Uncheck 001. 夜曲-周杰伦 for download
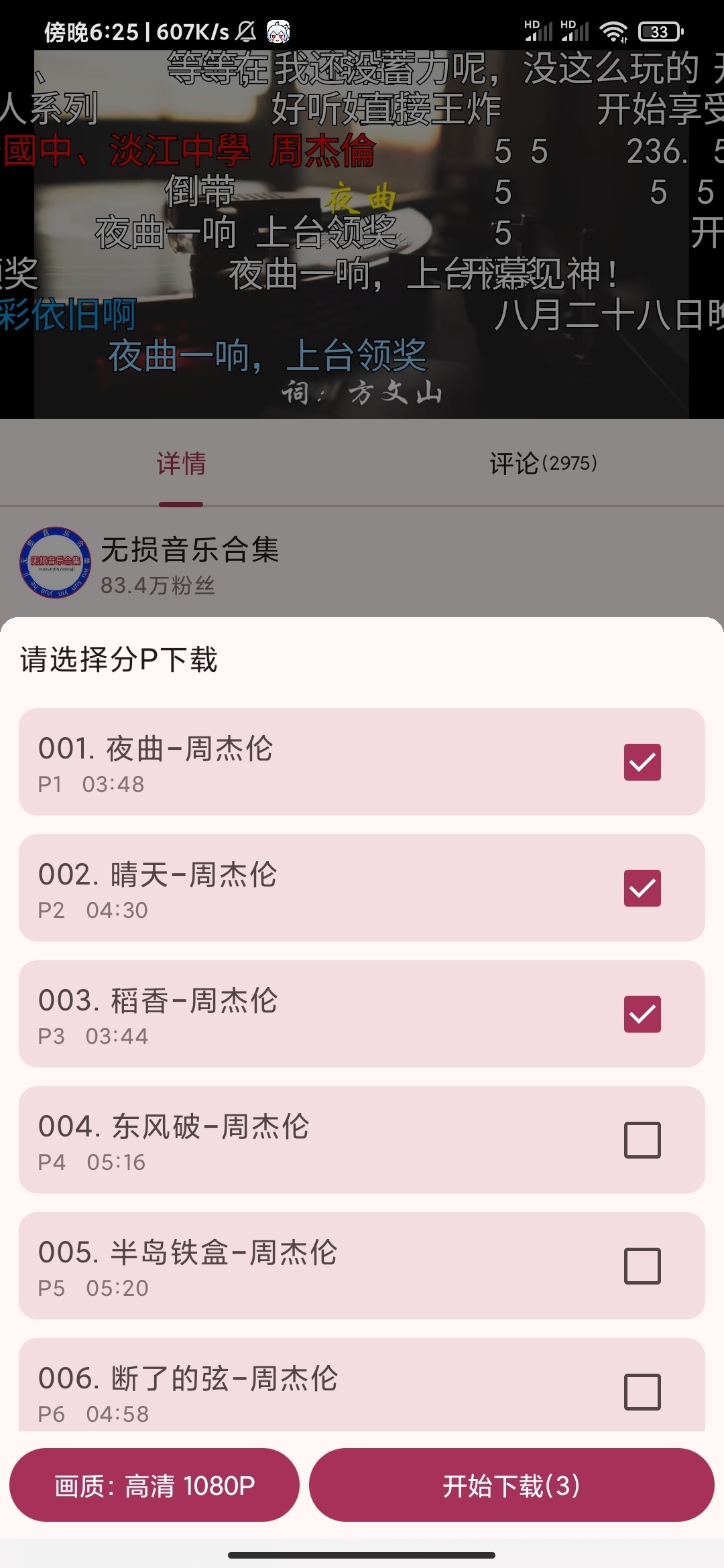This screenshot has width=724, height=1568. tap(642, 762)
